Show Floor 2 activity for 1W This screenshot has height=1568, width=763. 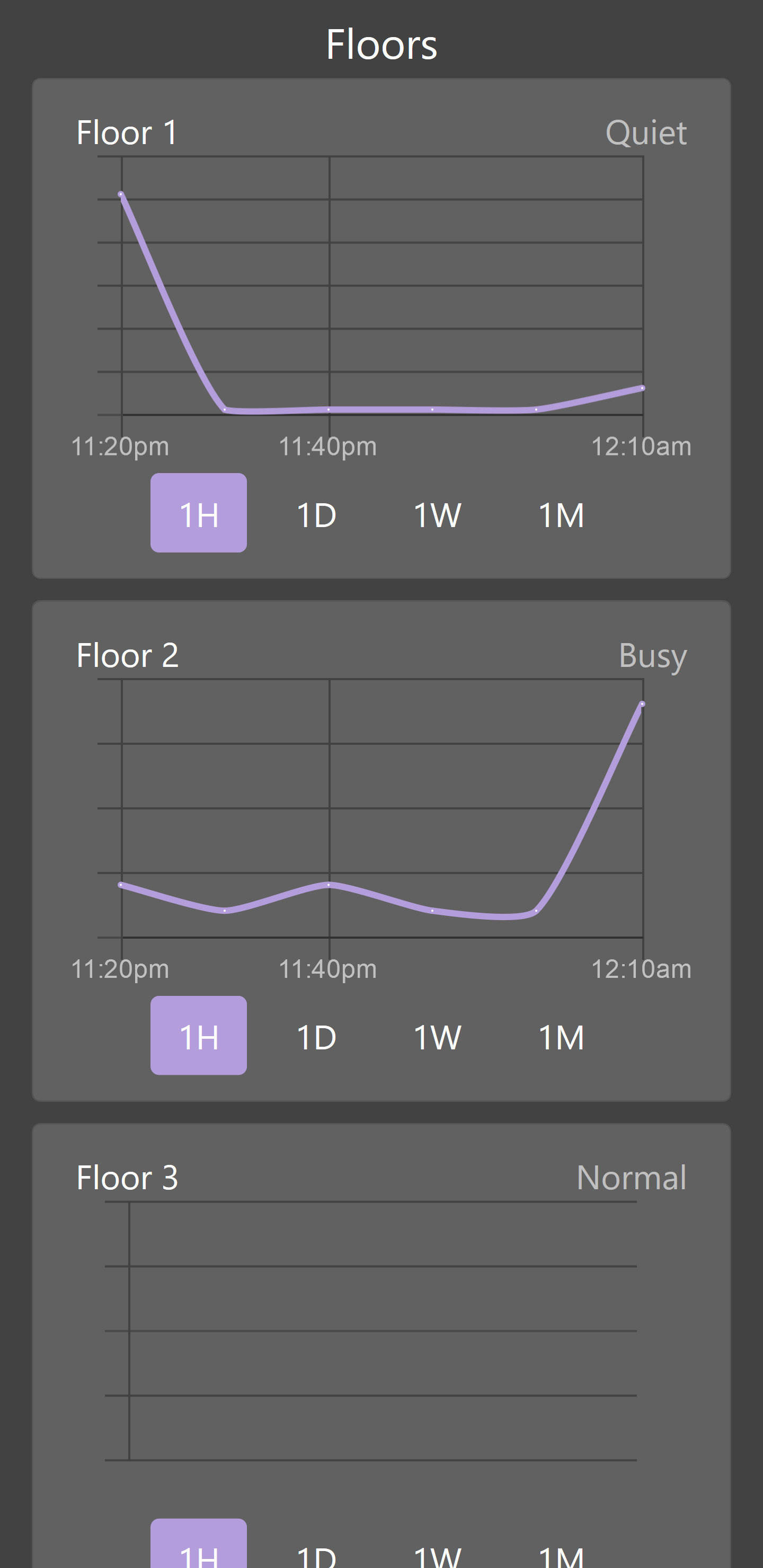[437, 1037]
